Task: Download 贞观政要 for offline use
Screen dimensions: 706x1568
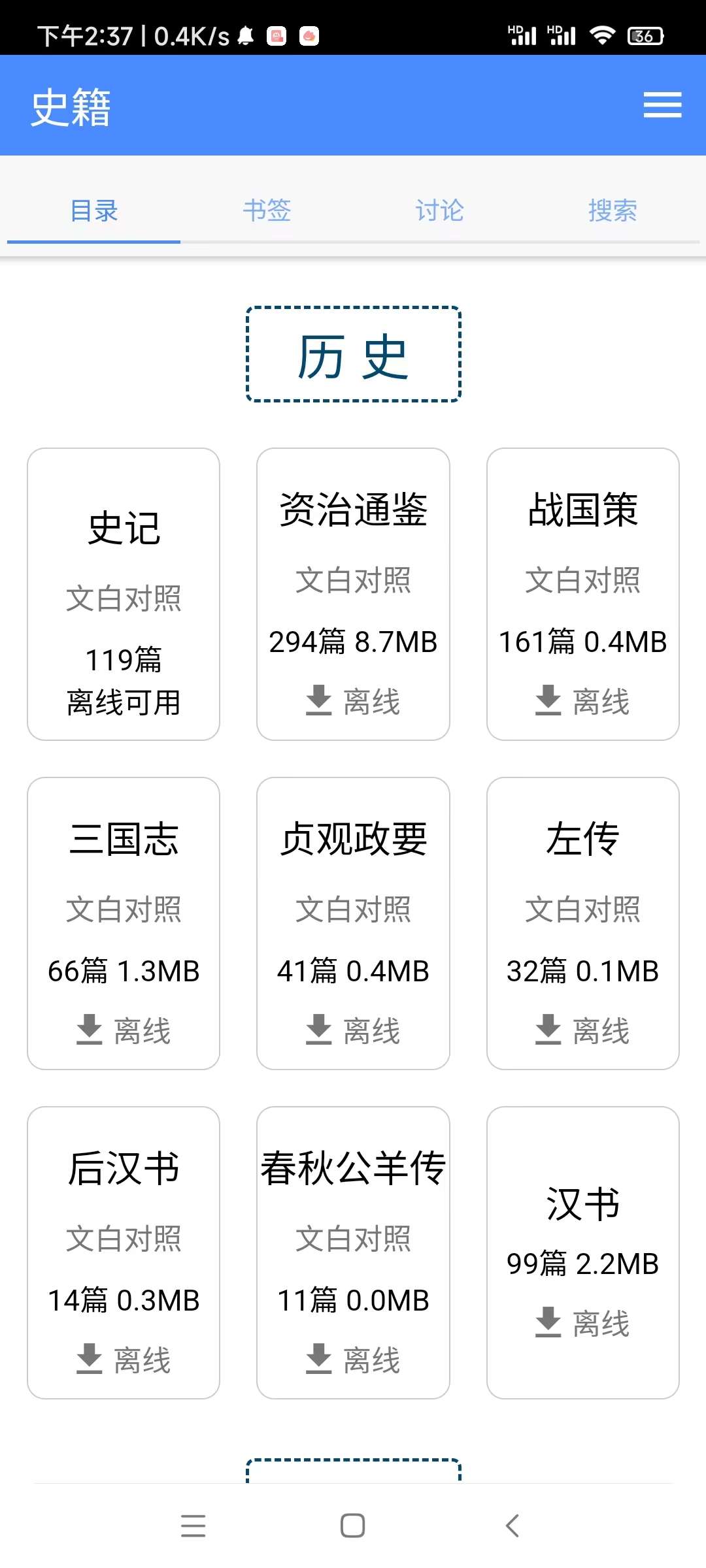Action: pos(353,1031)
